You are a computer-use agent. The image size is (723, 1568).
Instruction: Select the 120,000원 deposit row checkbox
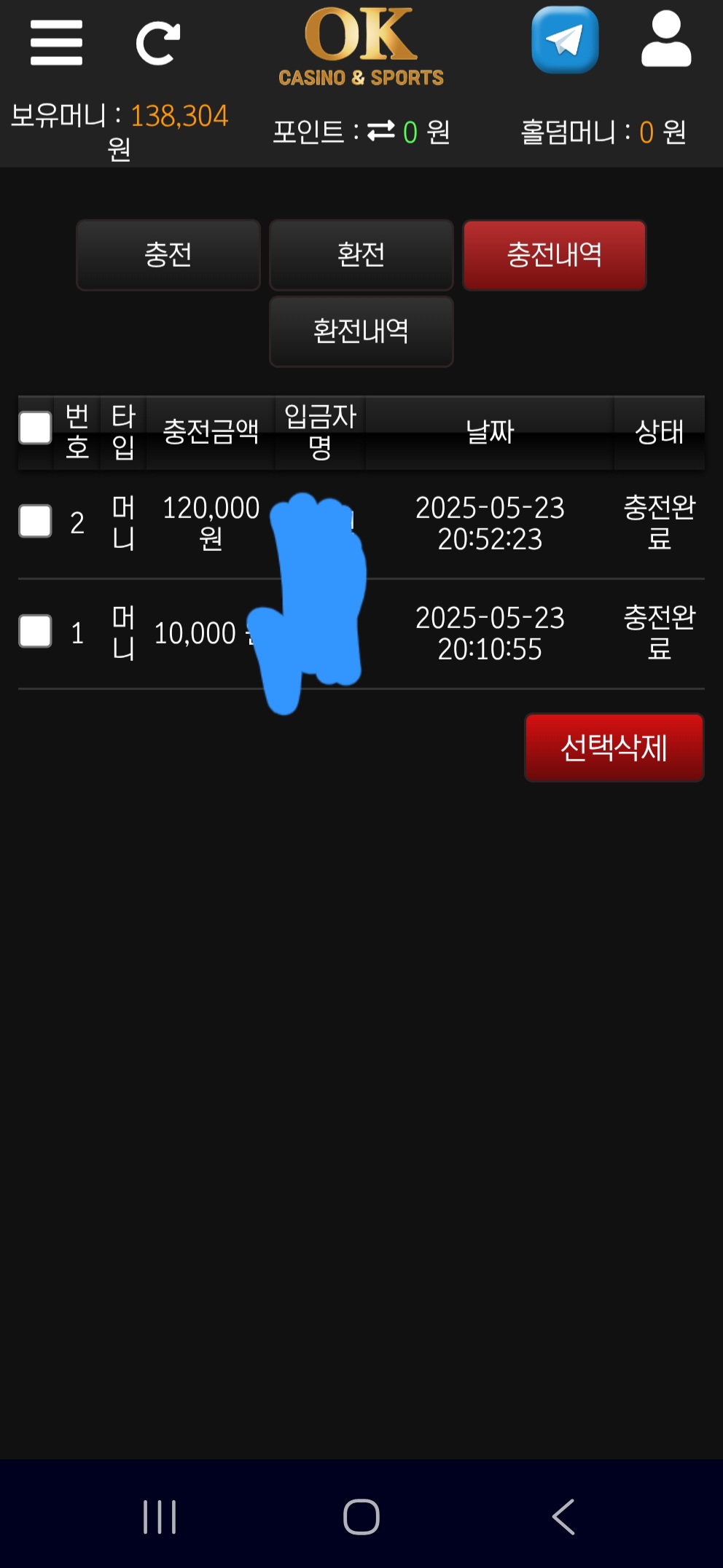(35, 521)
